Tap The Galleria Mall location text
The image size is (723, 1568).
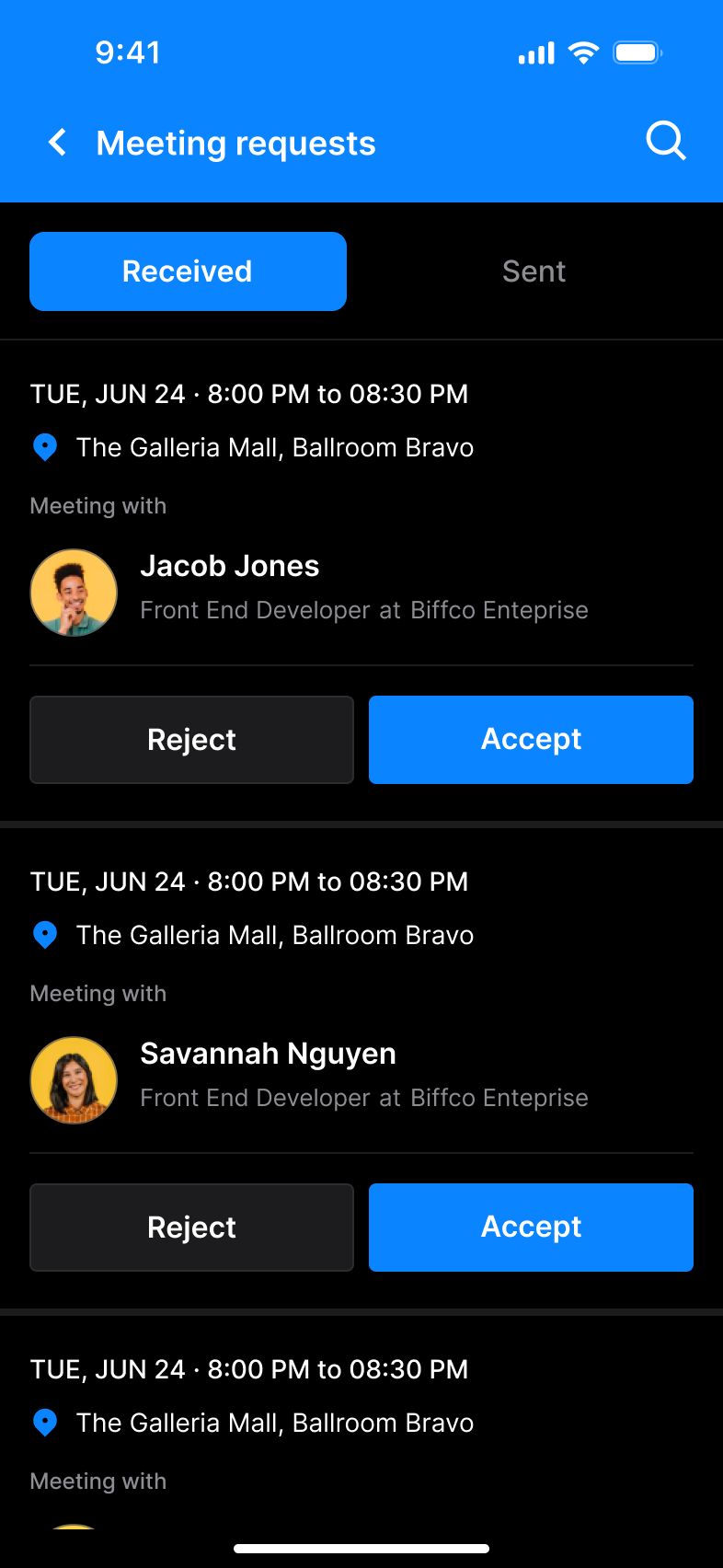275,447
